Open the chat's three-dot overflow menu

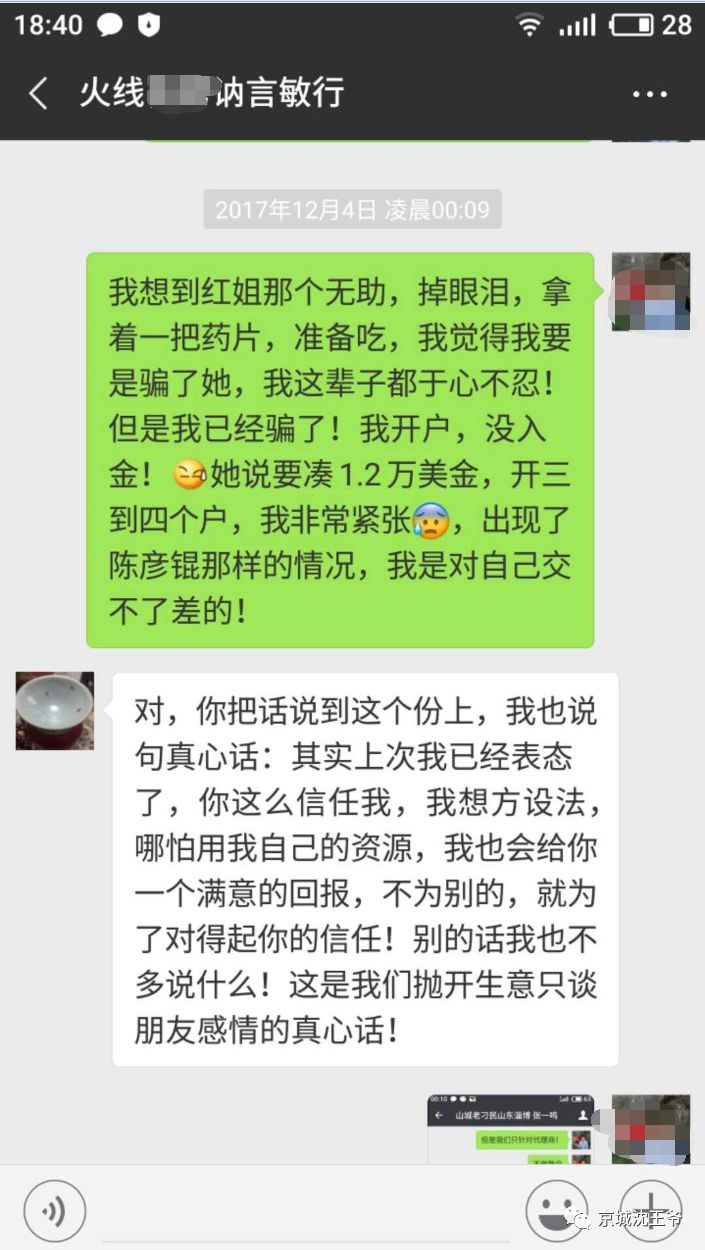pyautogui.click(x=650, y=95)
